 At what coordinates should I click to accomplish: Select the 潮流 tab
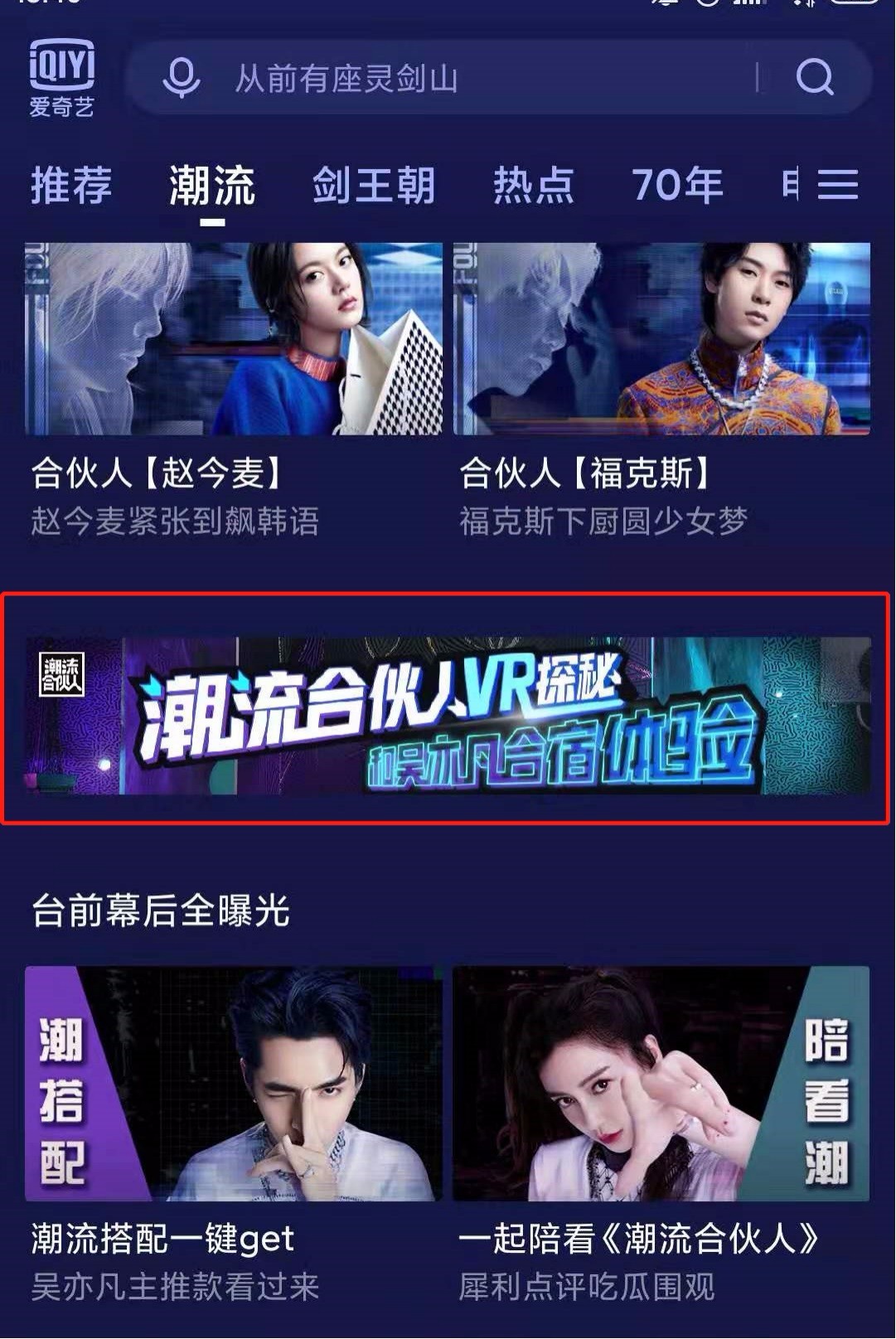pos(212,185)
